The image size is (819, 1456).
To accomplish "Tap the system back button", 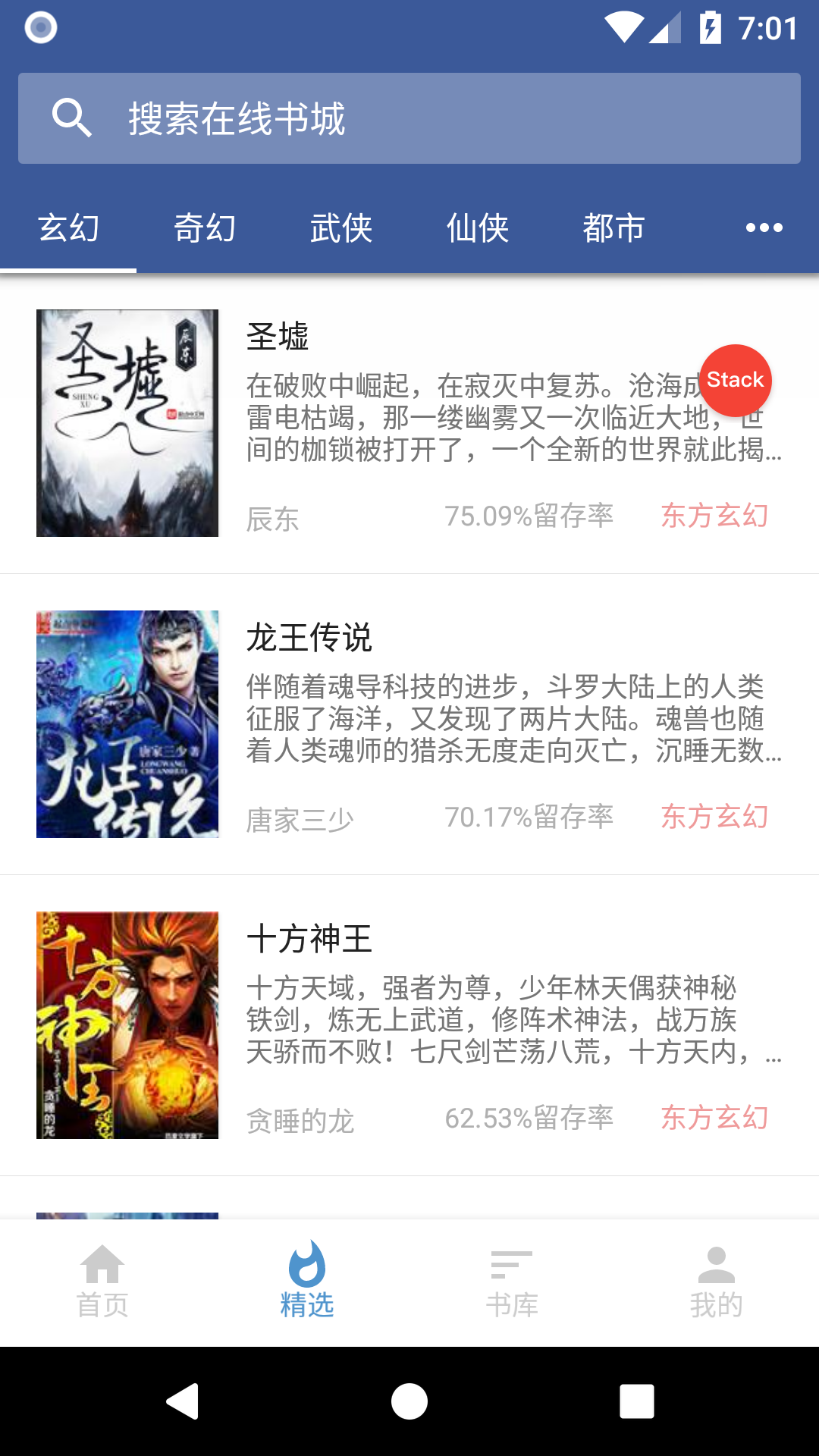I will pyautogui.click(x=182, y=1401).
